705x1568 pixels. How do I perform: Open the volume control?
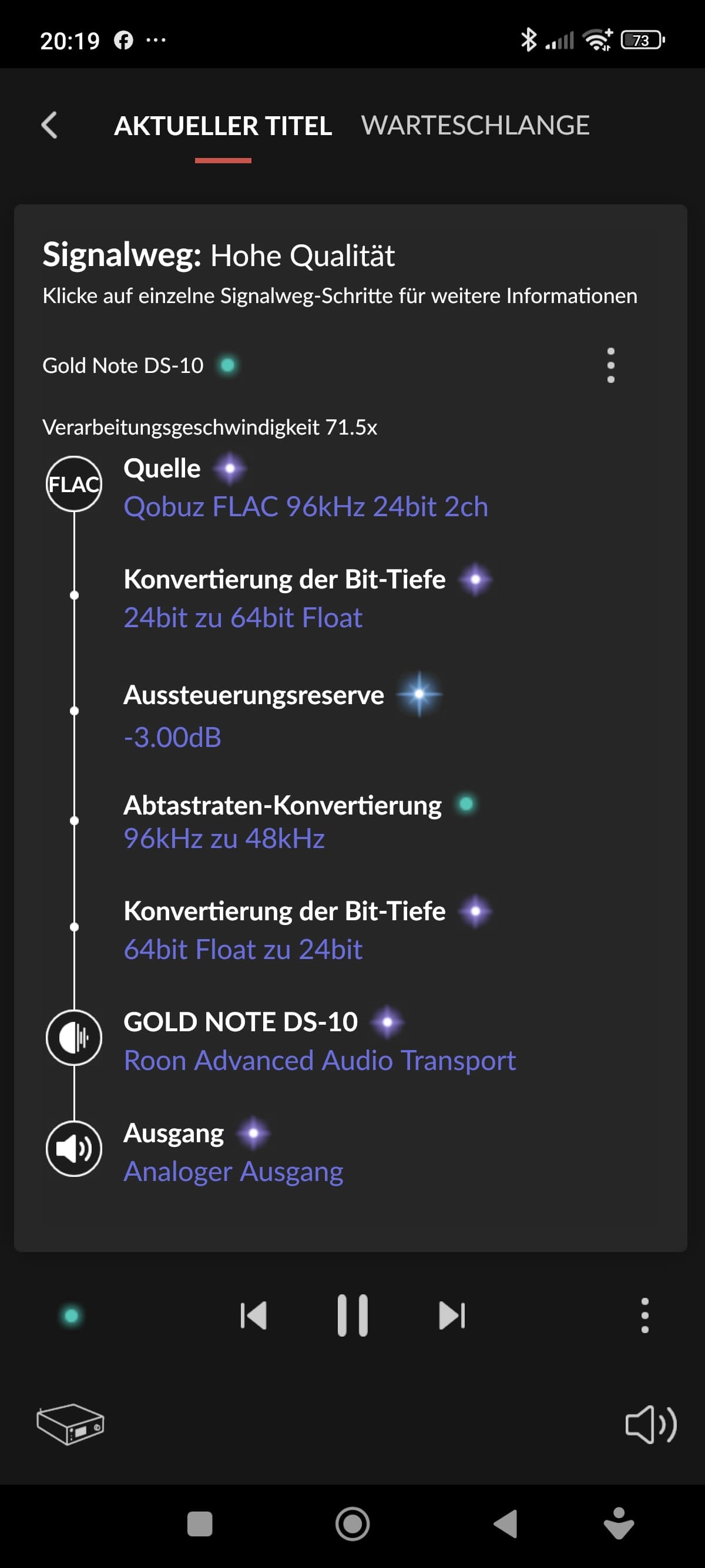tap(650, 1424)
